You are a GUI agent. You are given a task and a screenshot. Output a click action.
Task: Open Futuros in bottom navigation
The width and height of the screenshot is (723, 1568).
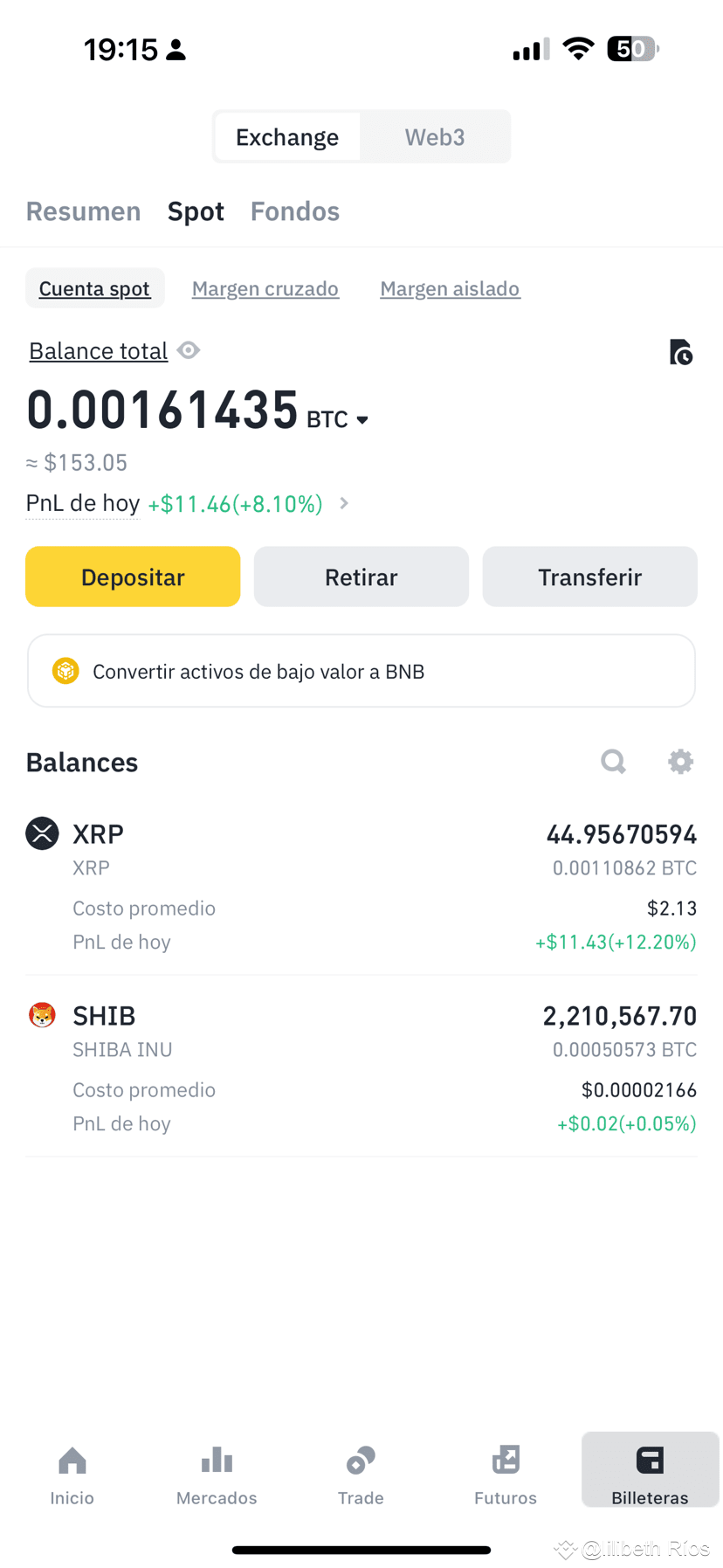coord(506,1475)
